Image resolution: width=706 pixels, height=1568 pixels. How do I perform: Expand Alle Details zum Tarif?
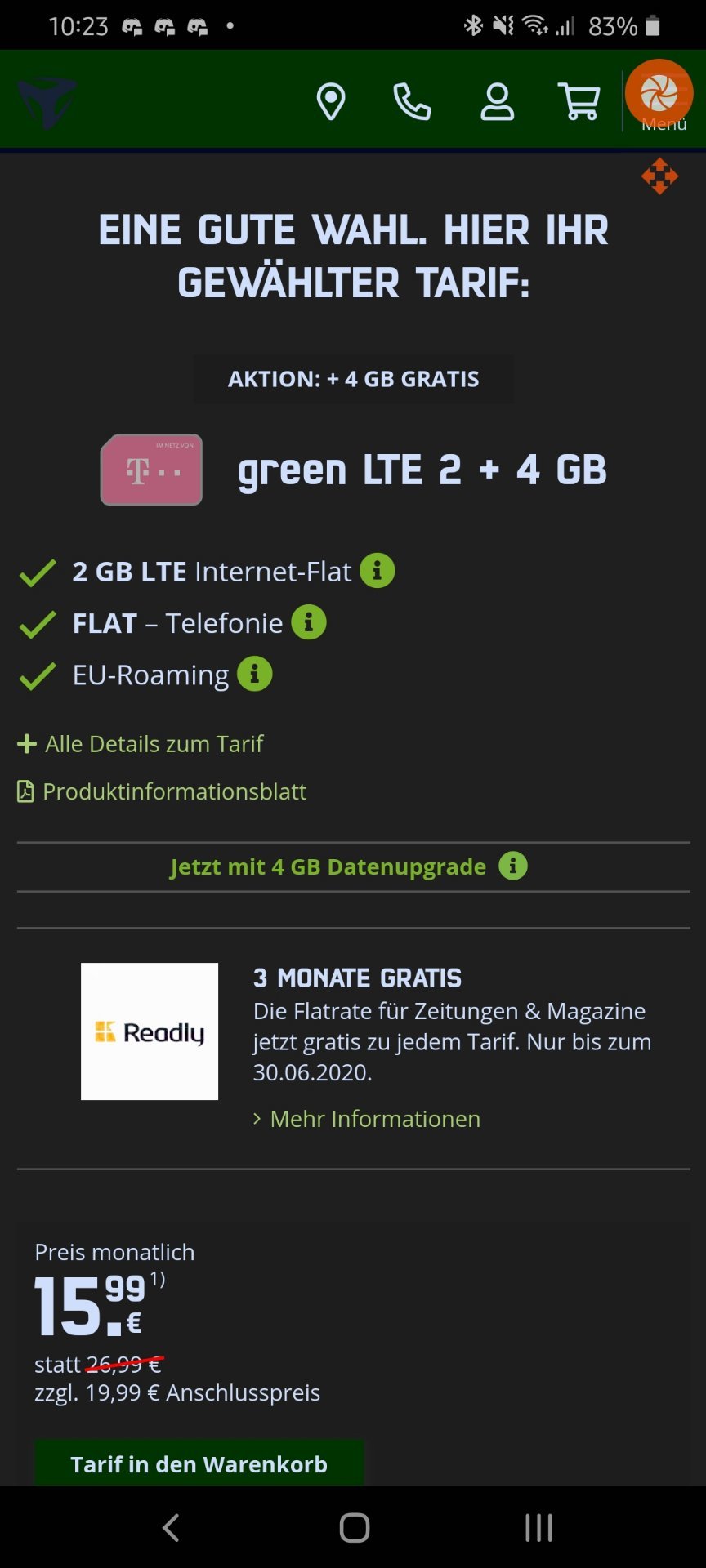[141, 744]
